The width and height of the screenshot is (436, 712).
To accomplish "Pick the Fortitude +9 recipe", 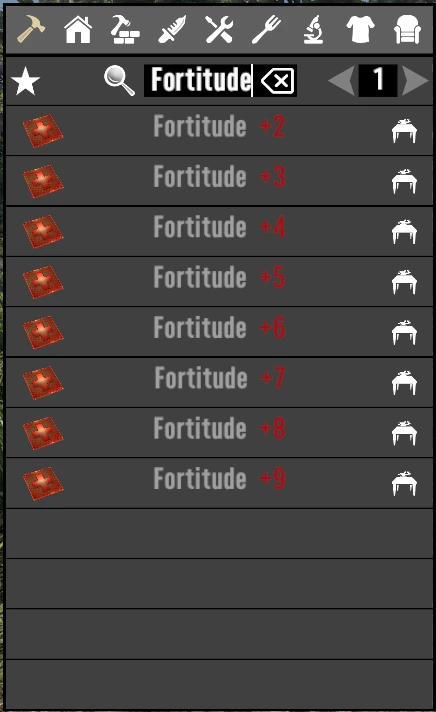I will pyautogui.click(x=219, y=484).
